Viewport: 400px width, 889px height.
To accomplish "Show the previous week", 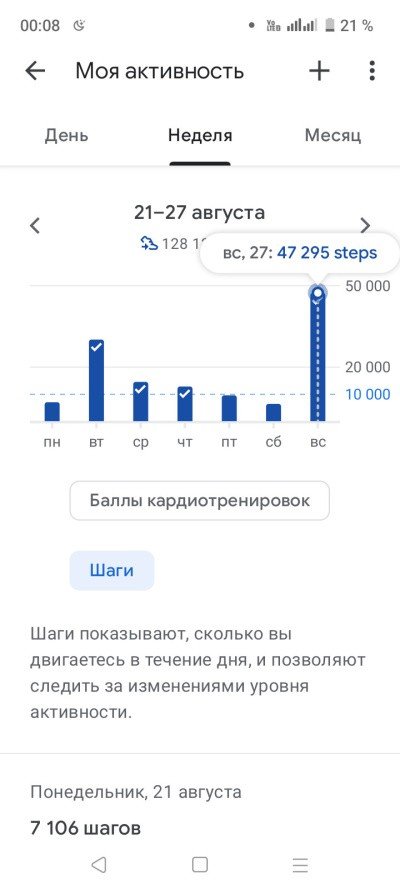I will [x=35, y=226].
